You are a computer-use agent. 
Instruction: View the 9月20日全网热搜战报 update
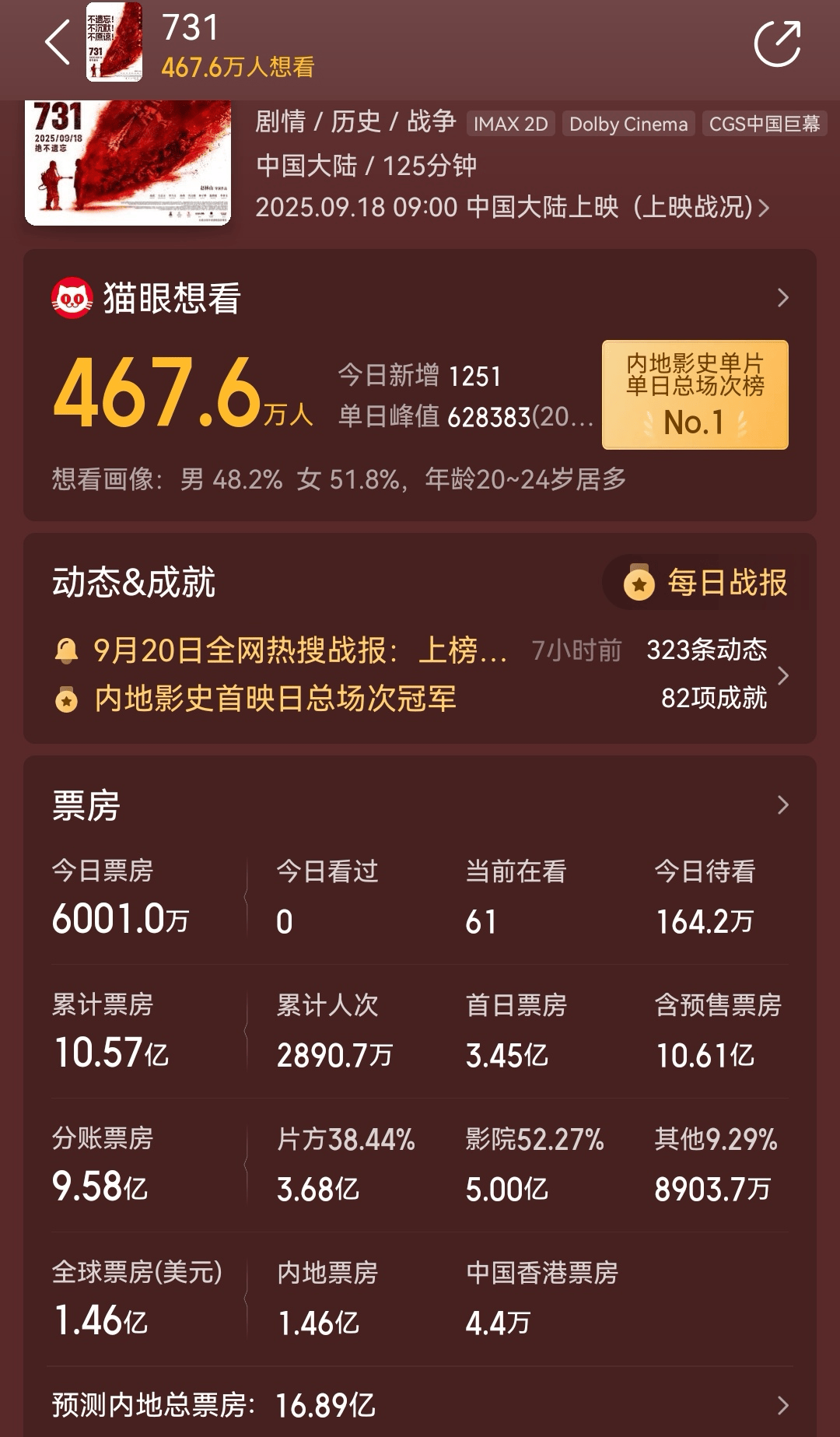pos(299,650)
